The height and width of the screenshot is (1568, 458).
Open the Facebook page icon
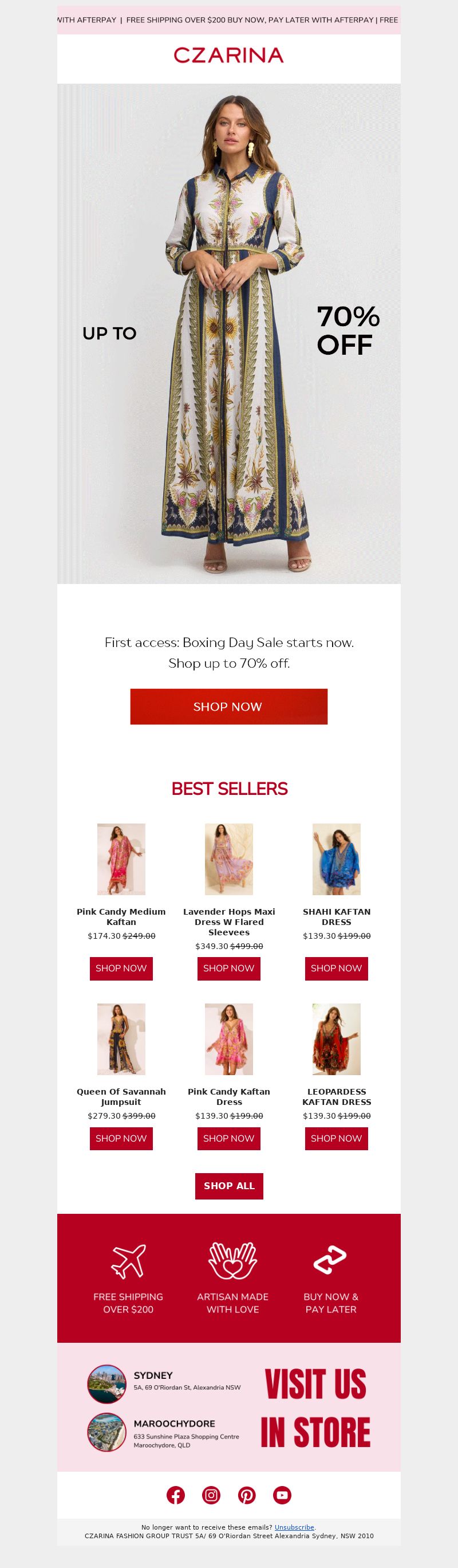[x=176, y=1494]
